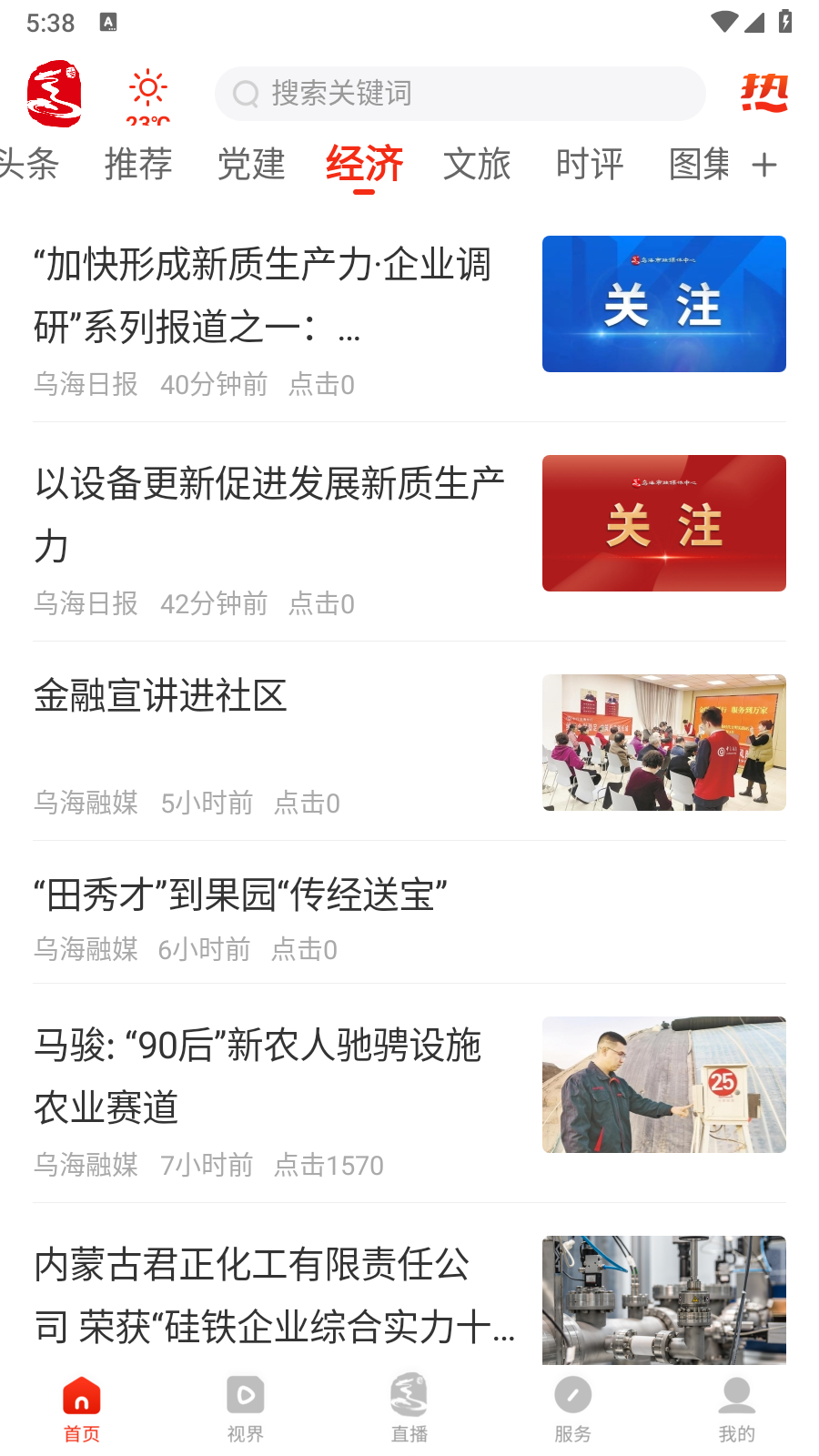Read “田秀才”到果园“传经送宝” article
This screenshot has width=819, height=1456.
coord(241,895)
